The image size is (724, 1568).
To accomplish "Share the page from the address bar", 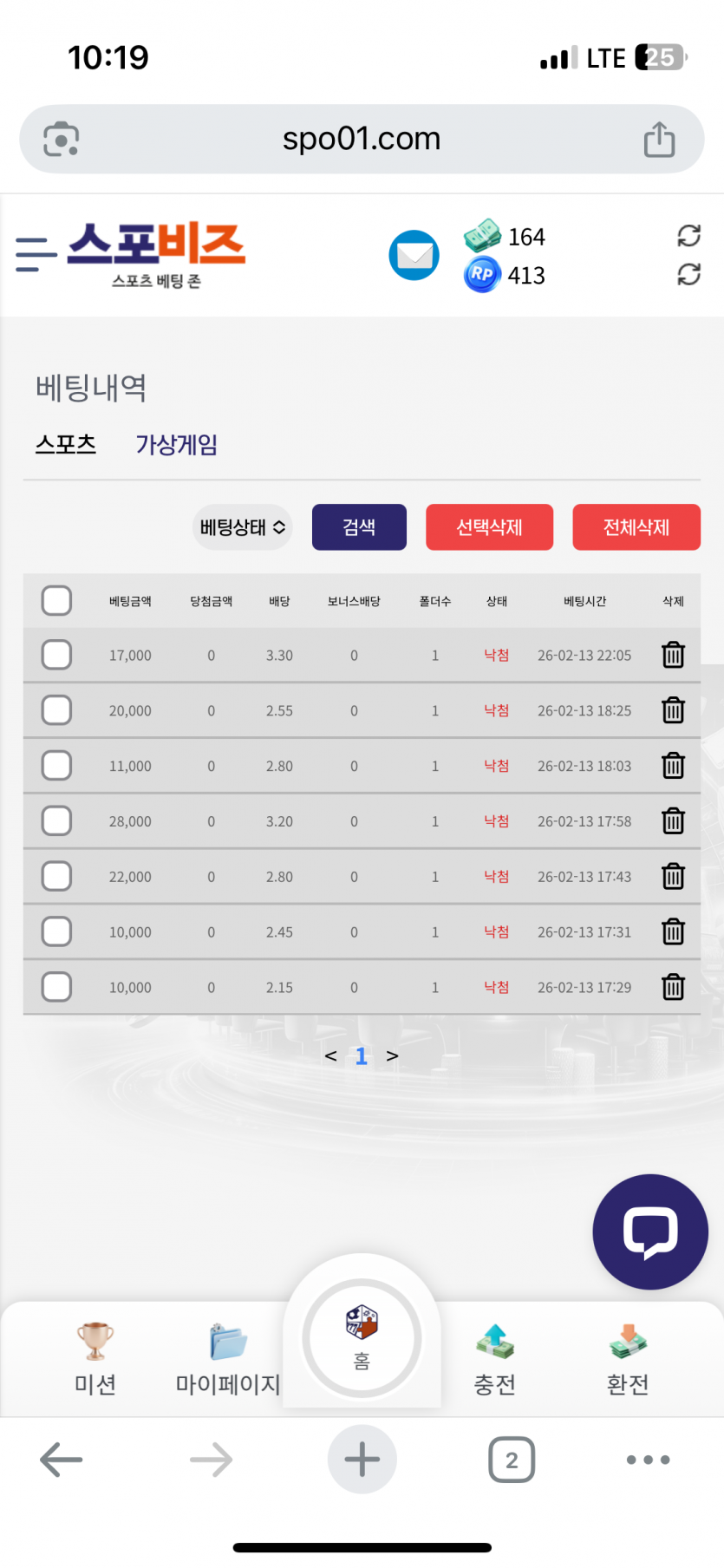I will click(x=659, y=140).
